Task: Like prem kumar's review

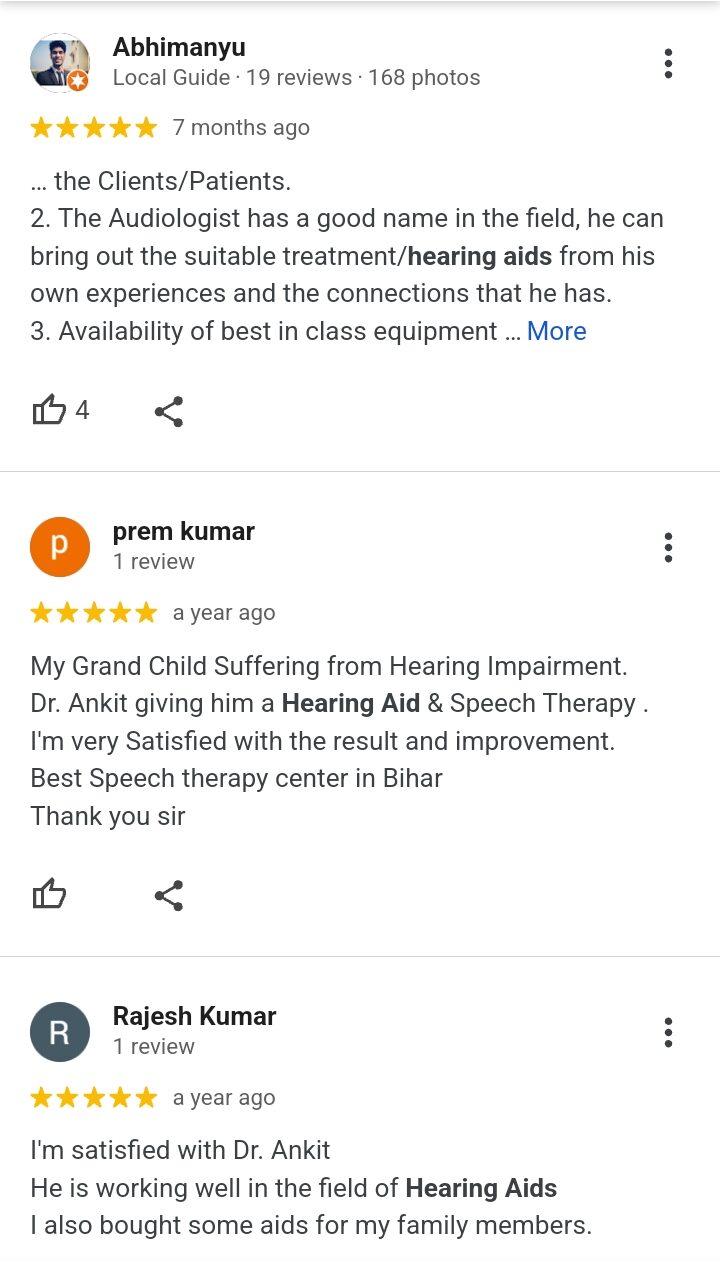Action: click(x=50, y=895)
